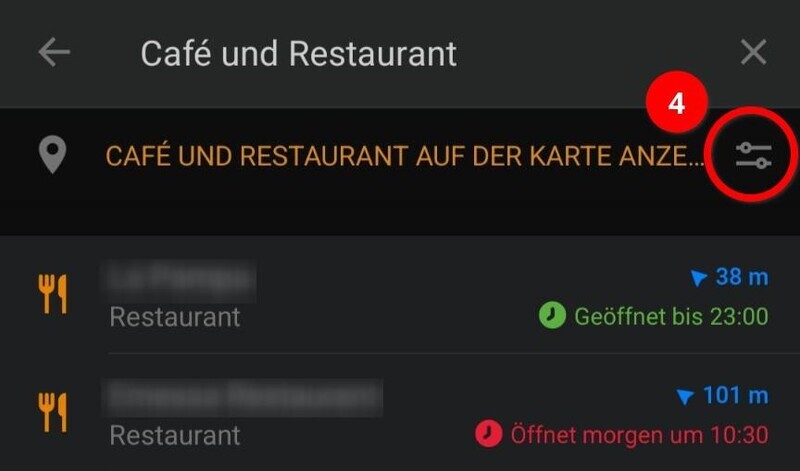Go back using the arrow icon
The width and height of the screenshot is (800, 471).
click(54, 52)
